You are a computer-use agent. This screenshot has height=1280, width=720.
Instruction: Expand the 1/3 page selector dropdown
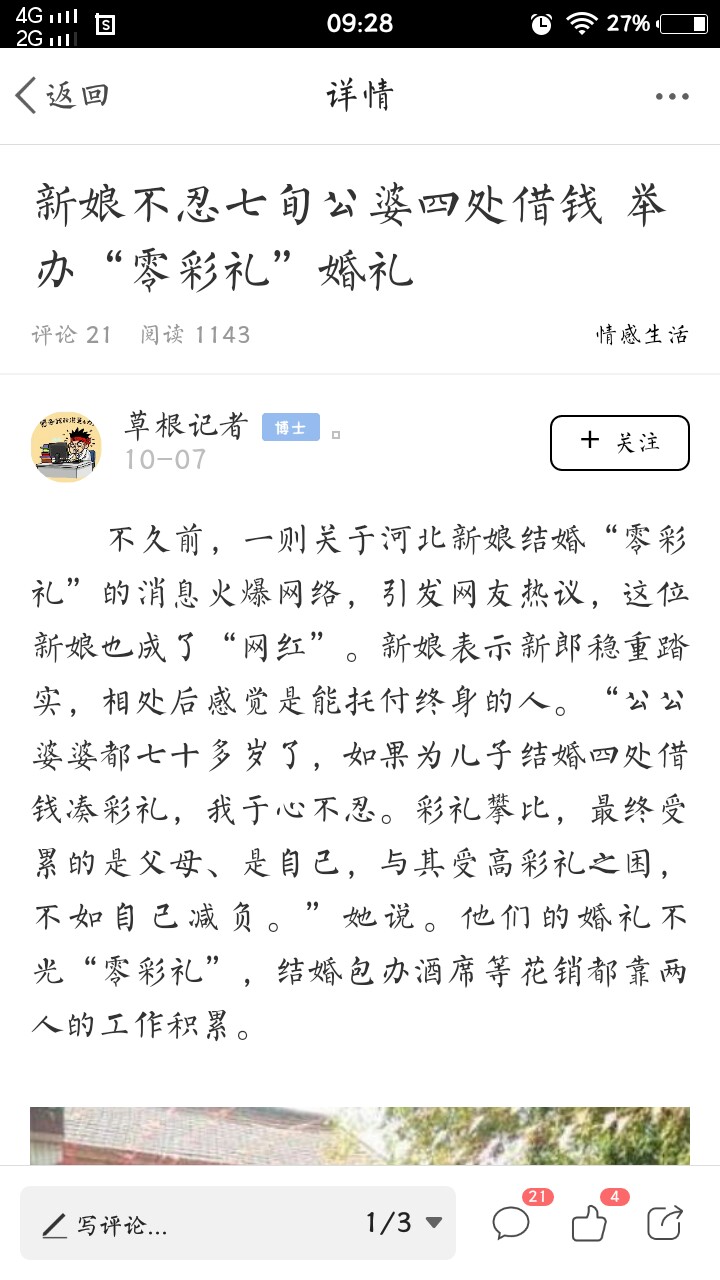(404, 1222)
